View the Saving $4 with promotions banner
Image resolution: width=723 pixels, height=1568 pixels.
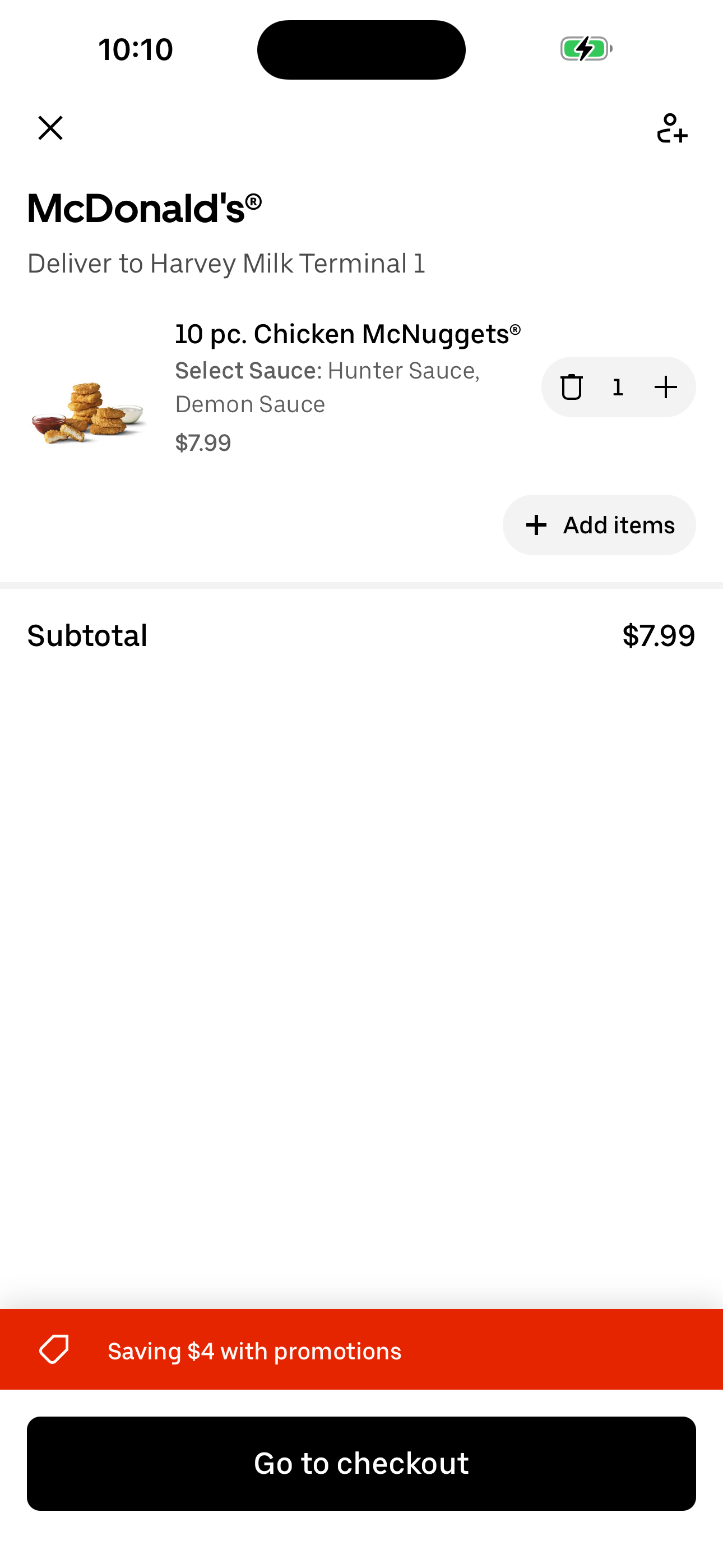pyautogui.click(x=254, y=1351)
